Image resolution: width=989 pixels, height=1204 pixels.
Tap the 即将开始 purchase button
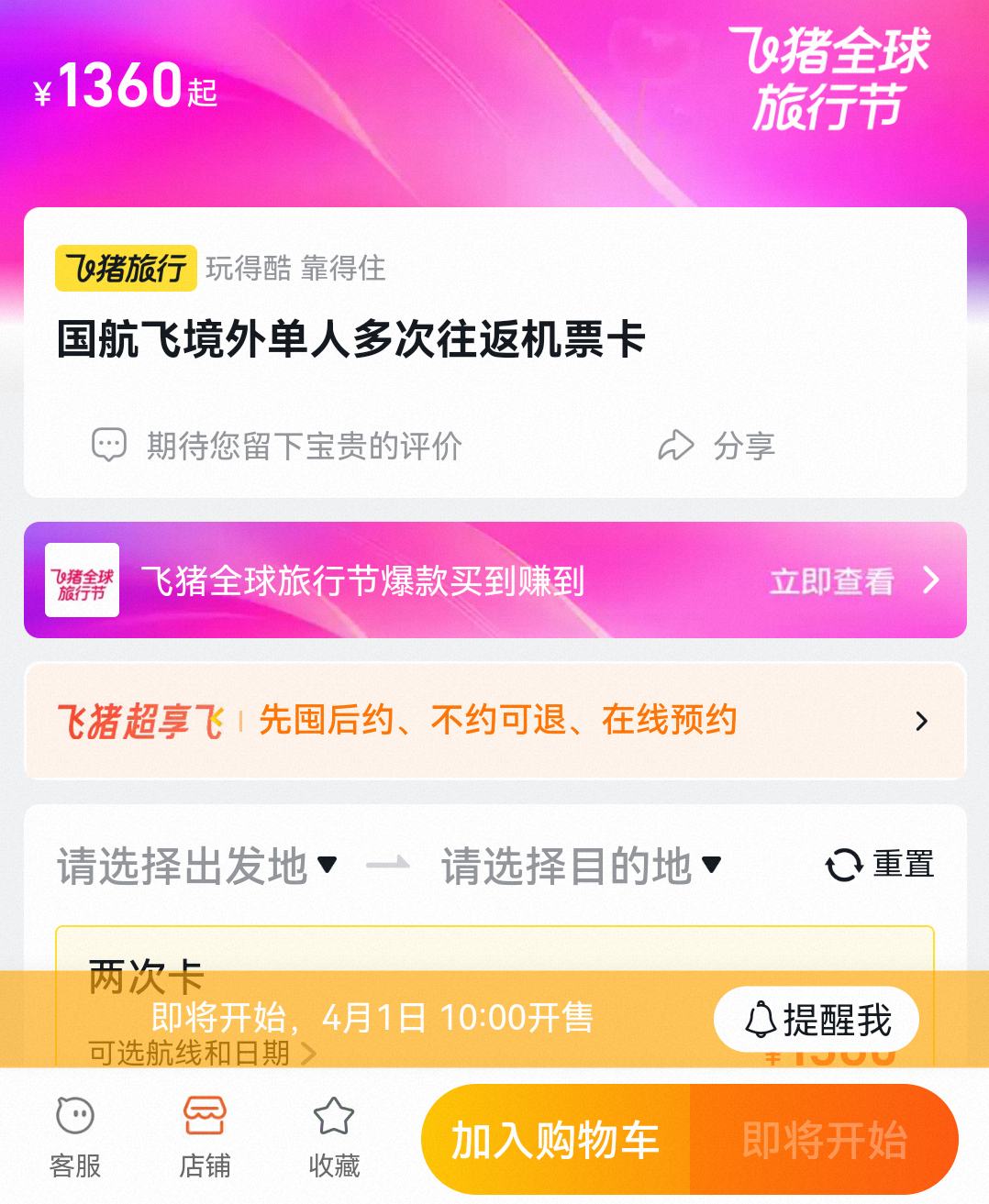pos(824,1140)
